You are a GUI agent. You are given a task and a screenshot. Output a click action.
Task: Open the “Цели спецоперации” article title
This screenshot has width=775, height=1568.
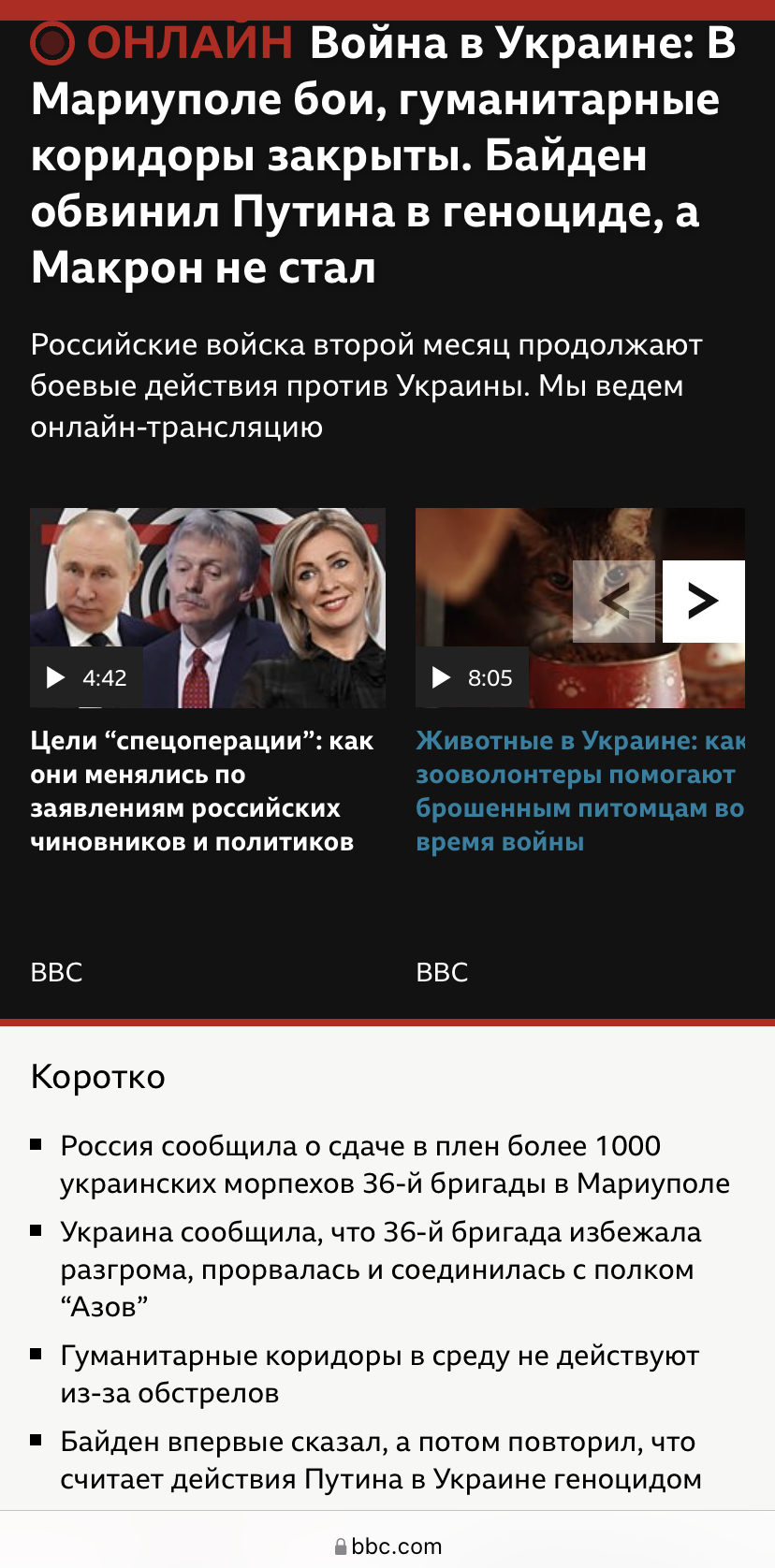click(x=201, y=791)
